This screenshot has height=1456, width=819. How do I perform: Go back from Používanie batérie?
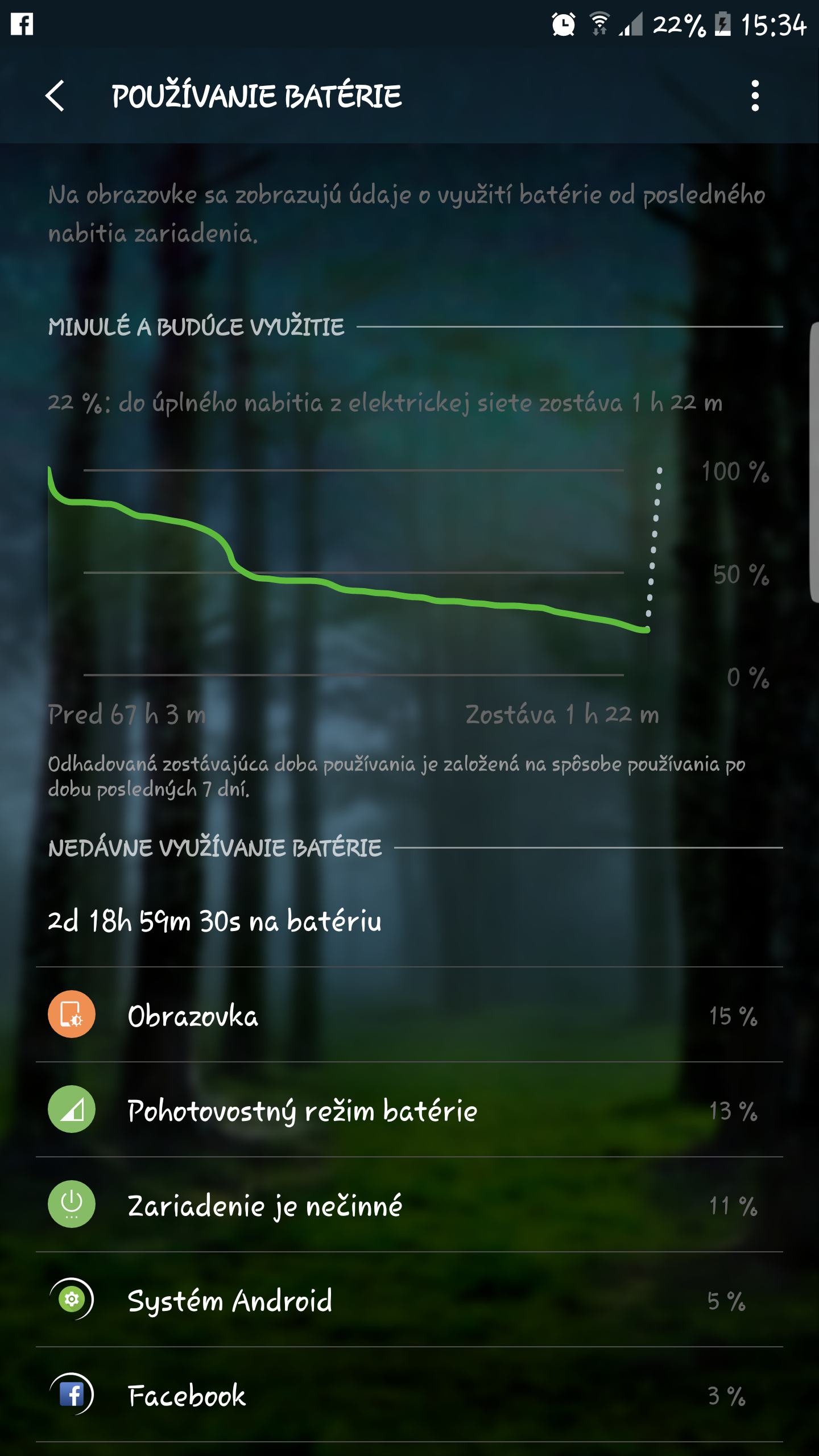pyautogui.click(x=55, y=96)
